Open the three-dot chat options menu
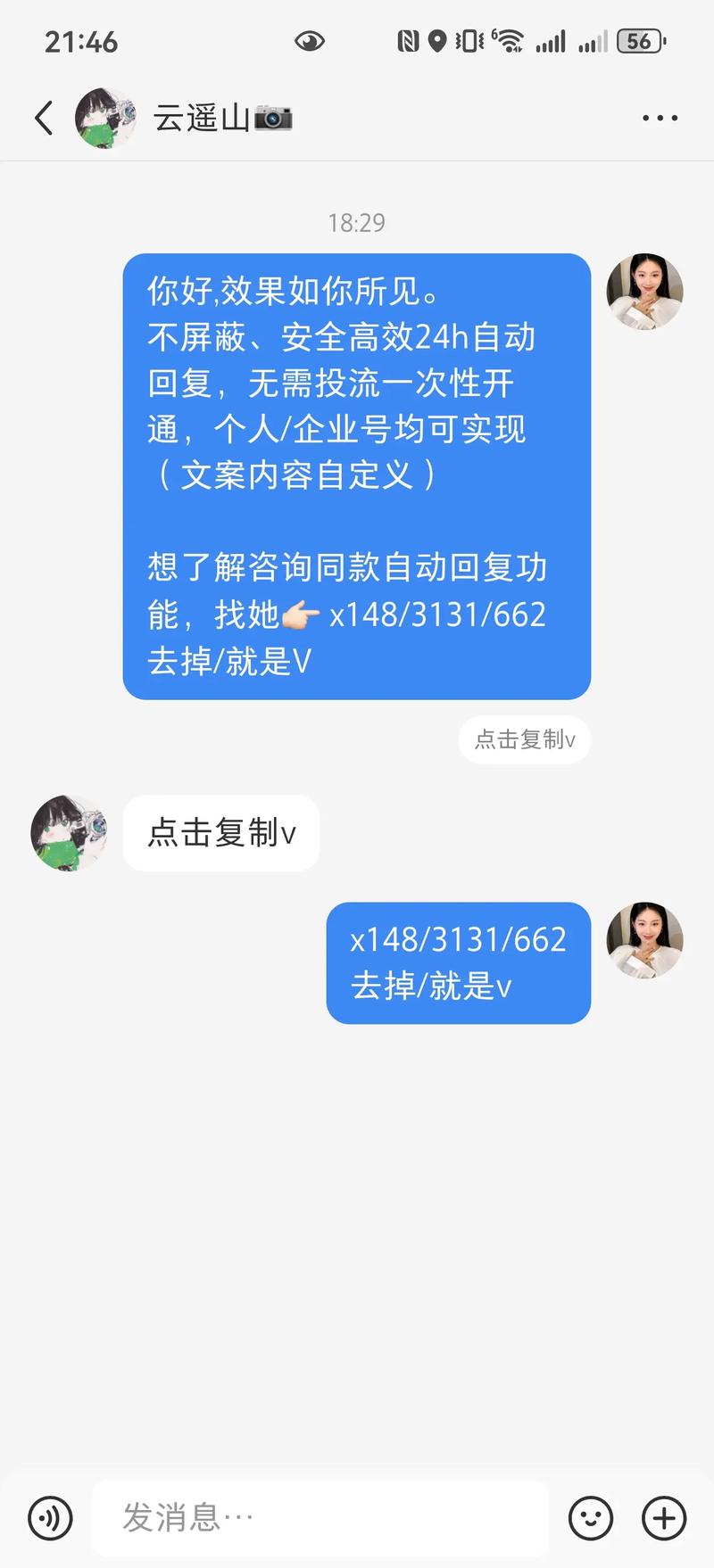Viewport: 714px width, 1568px height. pos(660,118)
